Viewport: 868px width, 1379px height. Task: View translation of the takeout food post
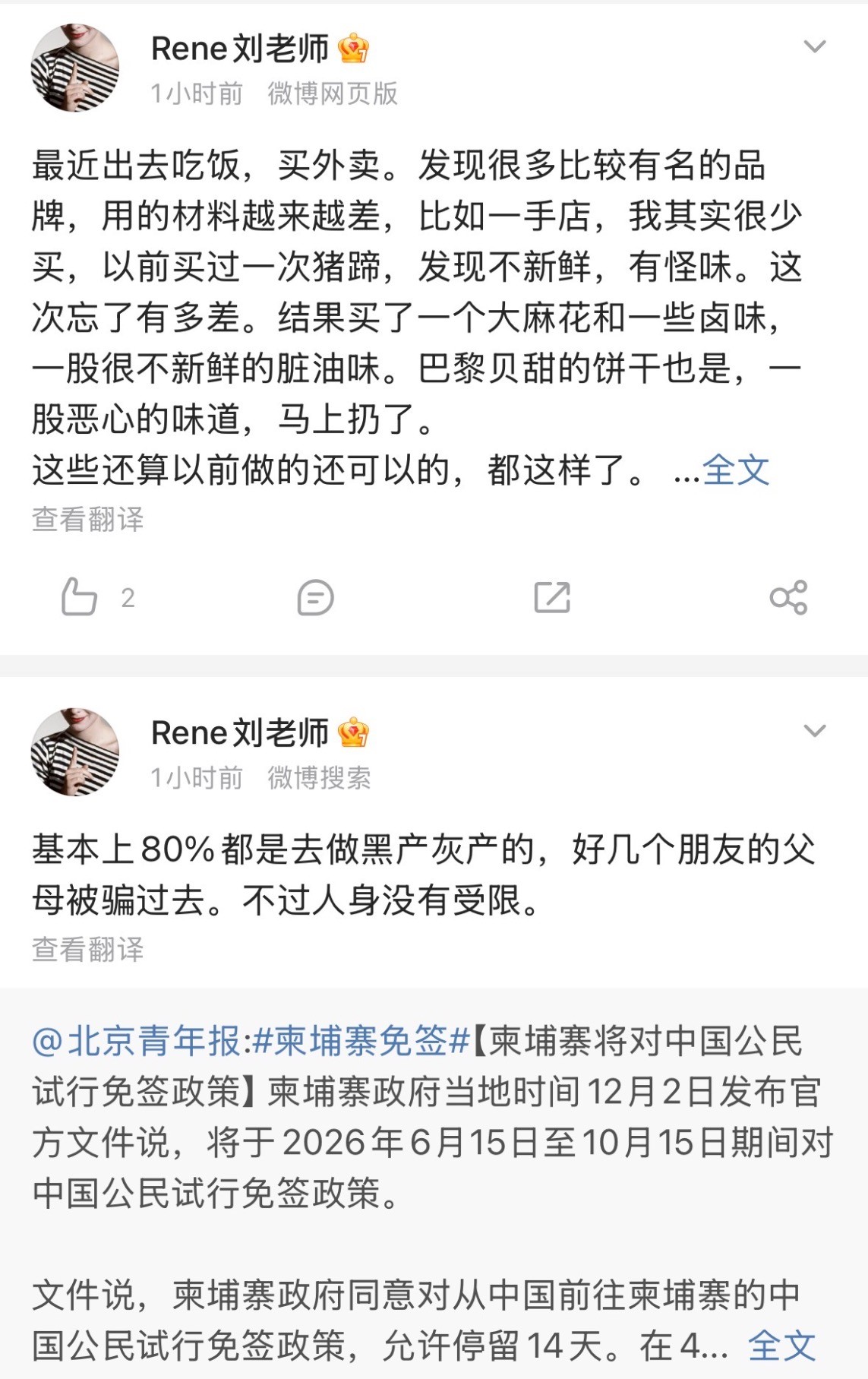[88, 520]
